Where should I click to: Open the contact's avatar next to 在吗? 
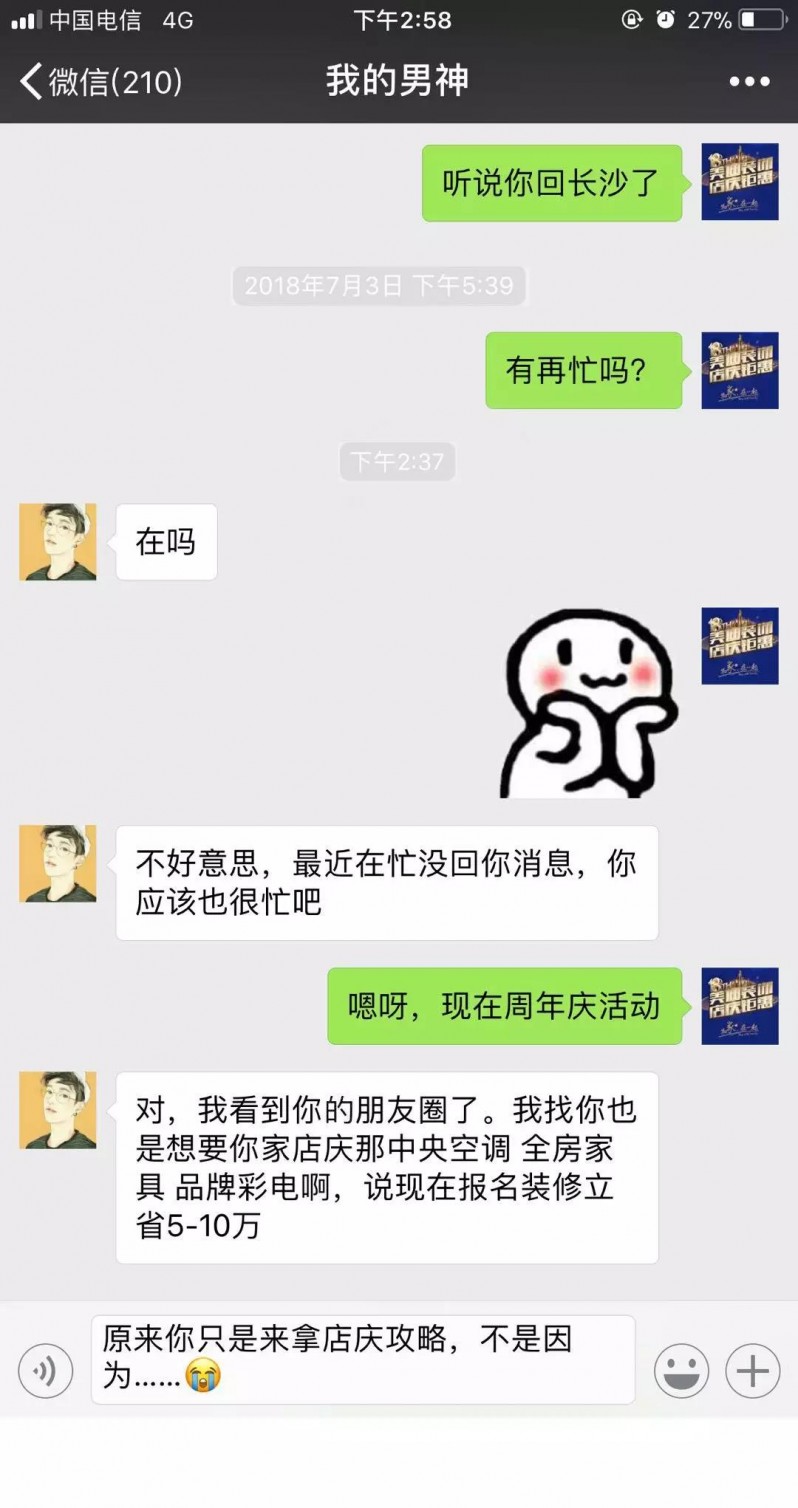pos(58,542)
